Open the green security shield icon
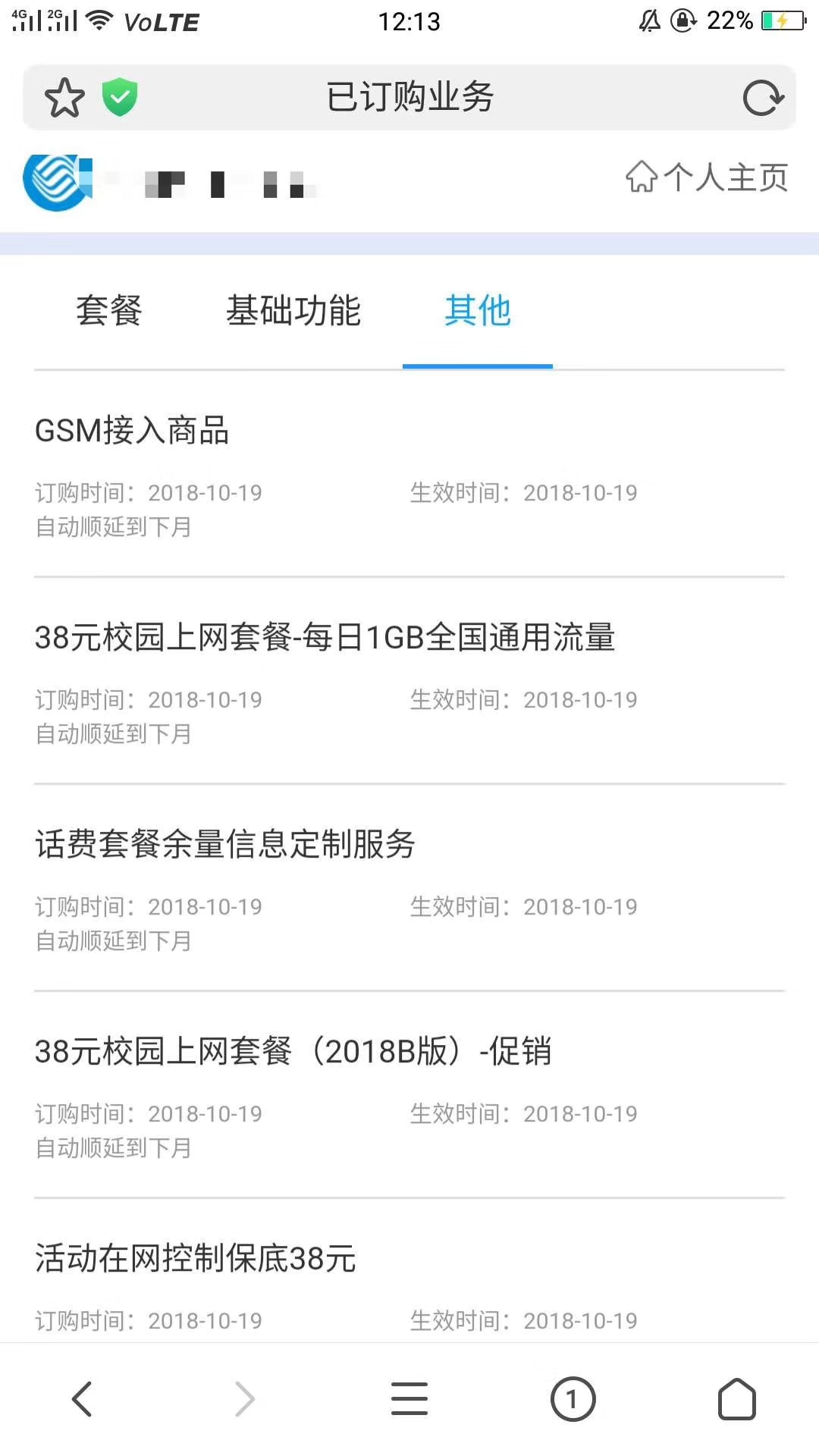 coord(120,97)
